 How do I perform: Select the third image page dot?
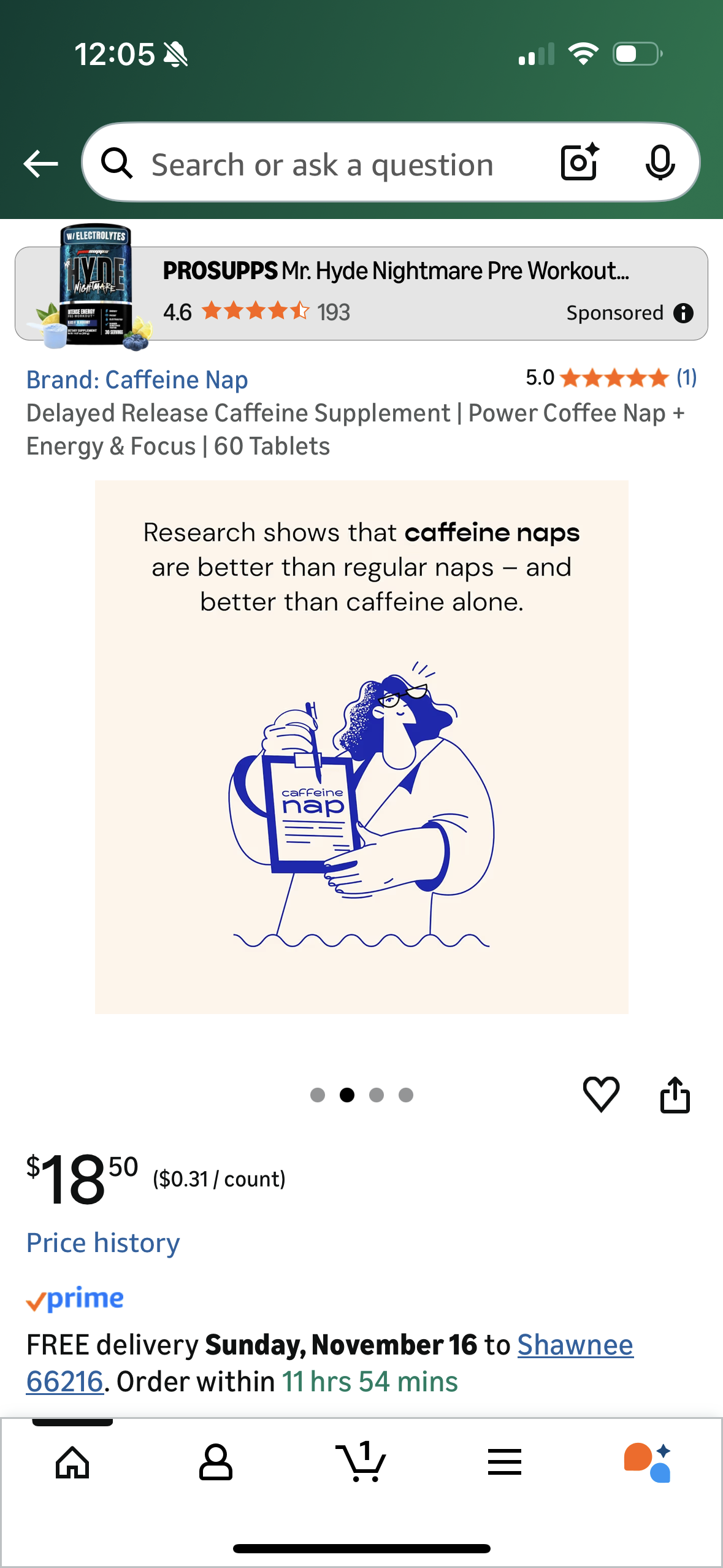point(377,1095)
